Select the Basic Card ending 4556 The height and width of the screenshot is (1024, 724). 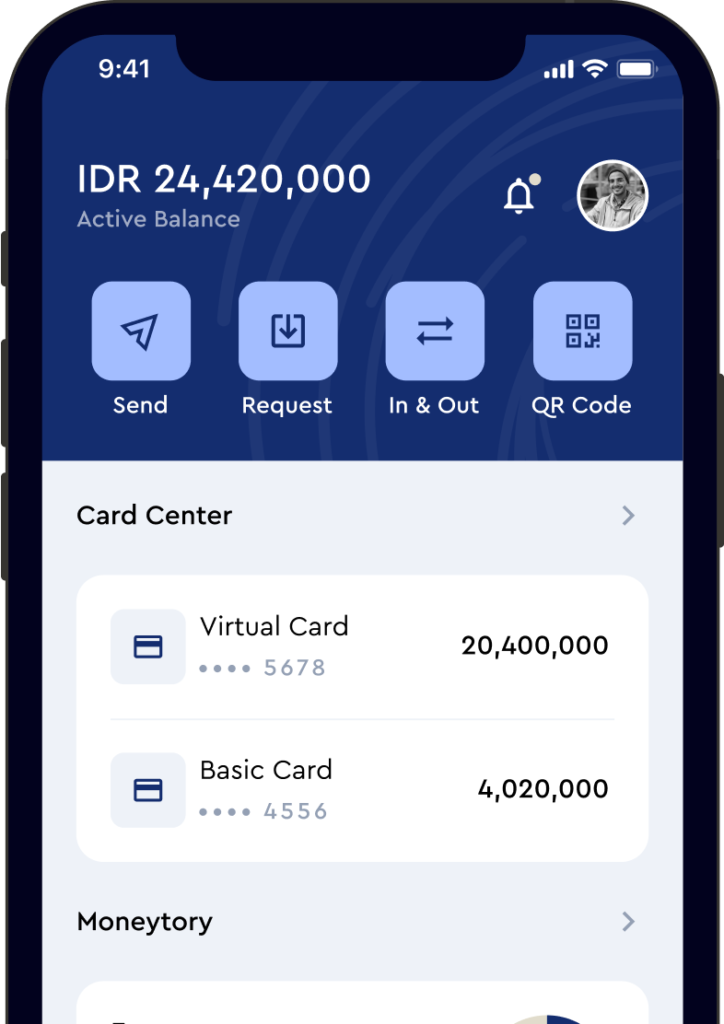click(362, 790)
